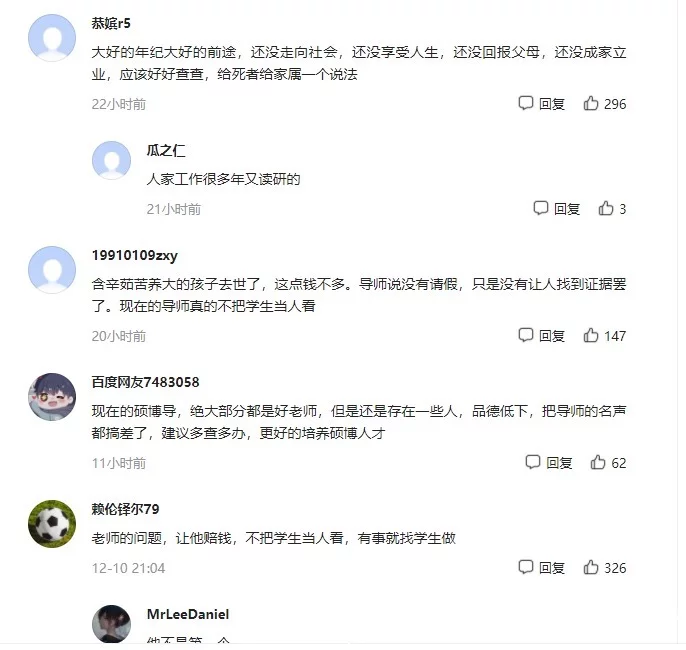The width and height of the screenshot is (686, 650).
Task: Like 19910109zxy's comment
Action: pyautogui.click(x=604, y=335)
